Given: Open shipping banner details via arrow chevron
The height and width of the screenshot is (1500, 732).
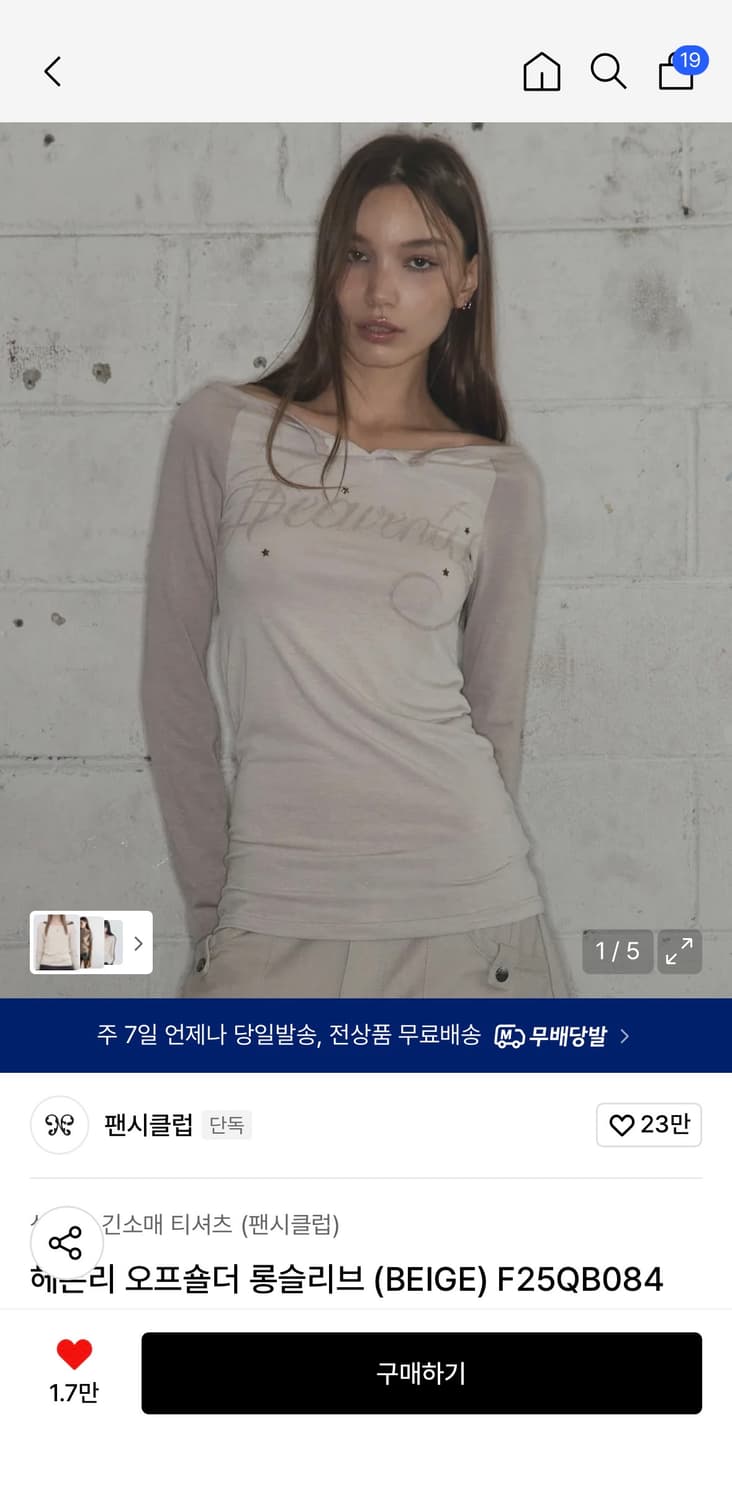Looking at the screenshot, I should [x=624, y=1037].
